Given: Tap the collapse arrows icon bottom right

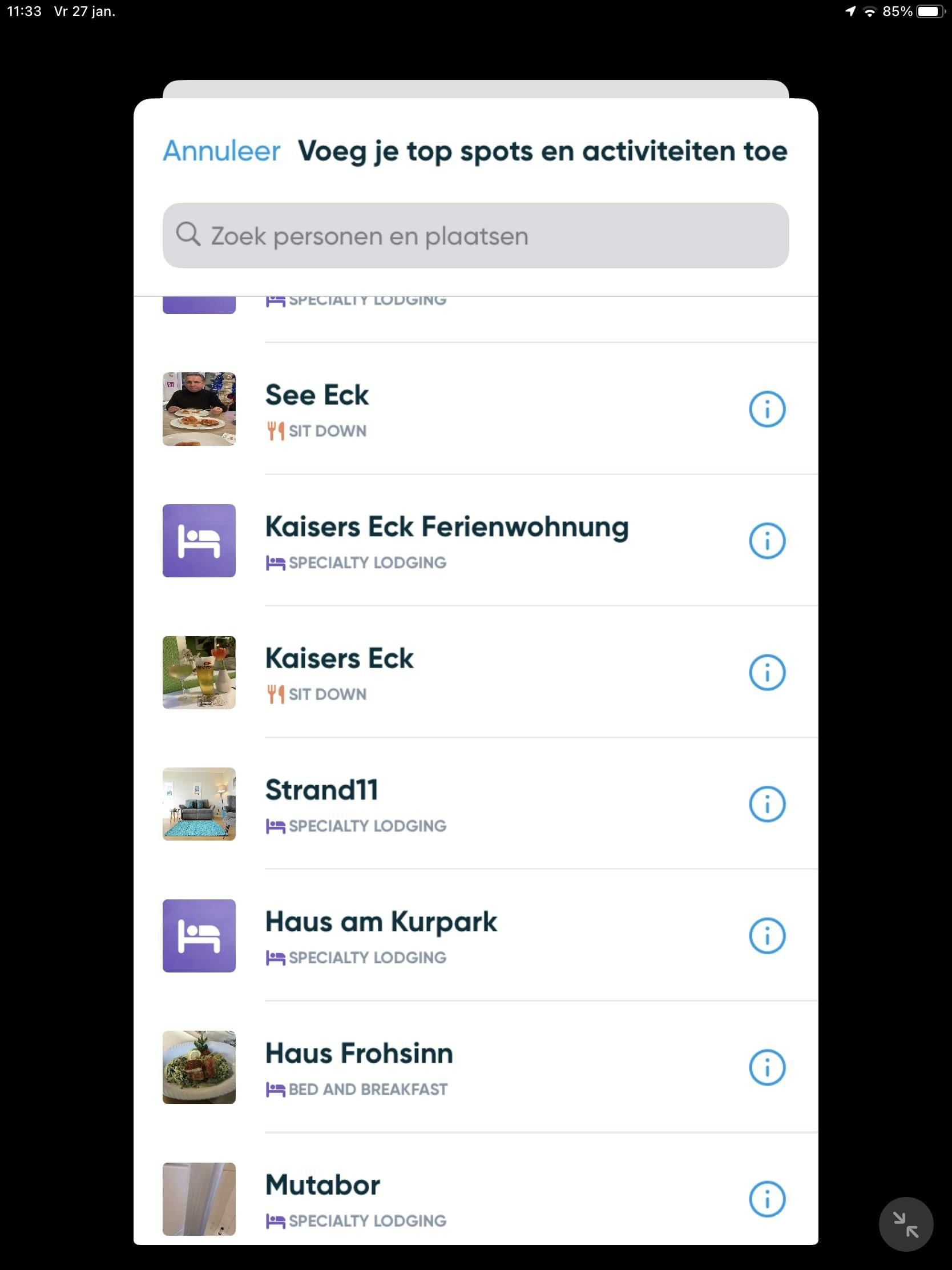Looking at the screenshot, I should pos(906,1224).
